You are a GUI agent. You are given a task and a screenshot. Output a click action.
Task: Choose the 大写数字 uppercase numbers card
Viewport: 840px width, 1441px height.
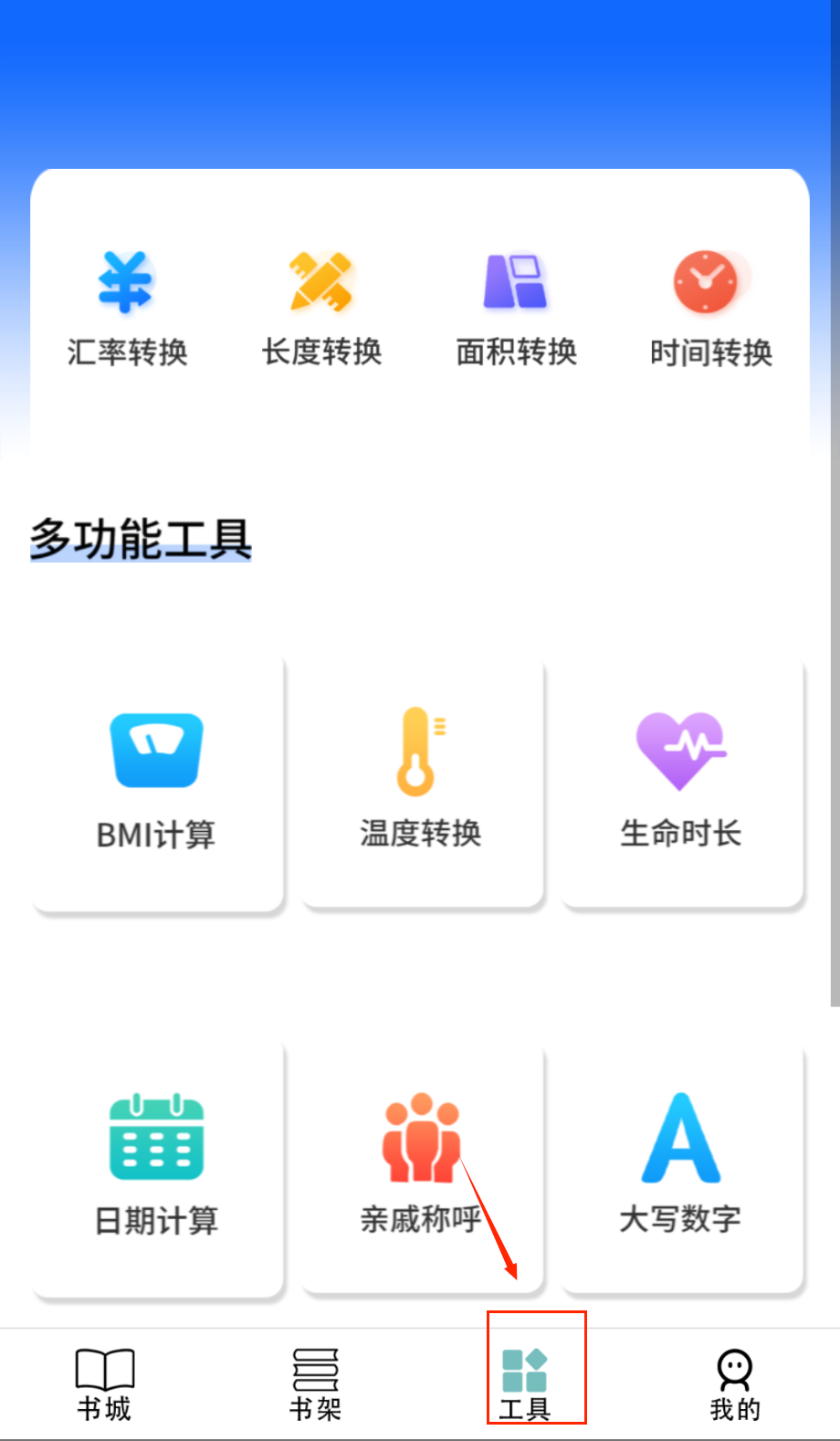coord(681,1167)
